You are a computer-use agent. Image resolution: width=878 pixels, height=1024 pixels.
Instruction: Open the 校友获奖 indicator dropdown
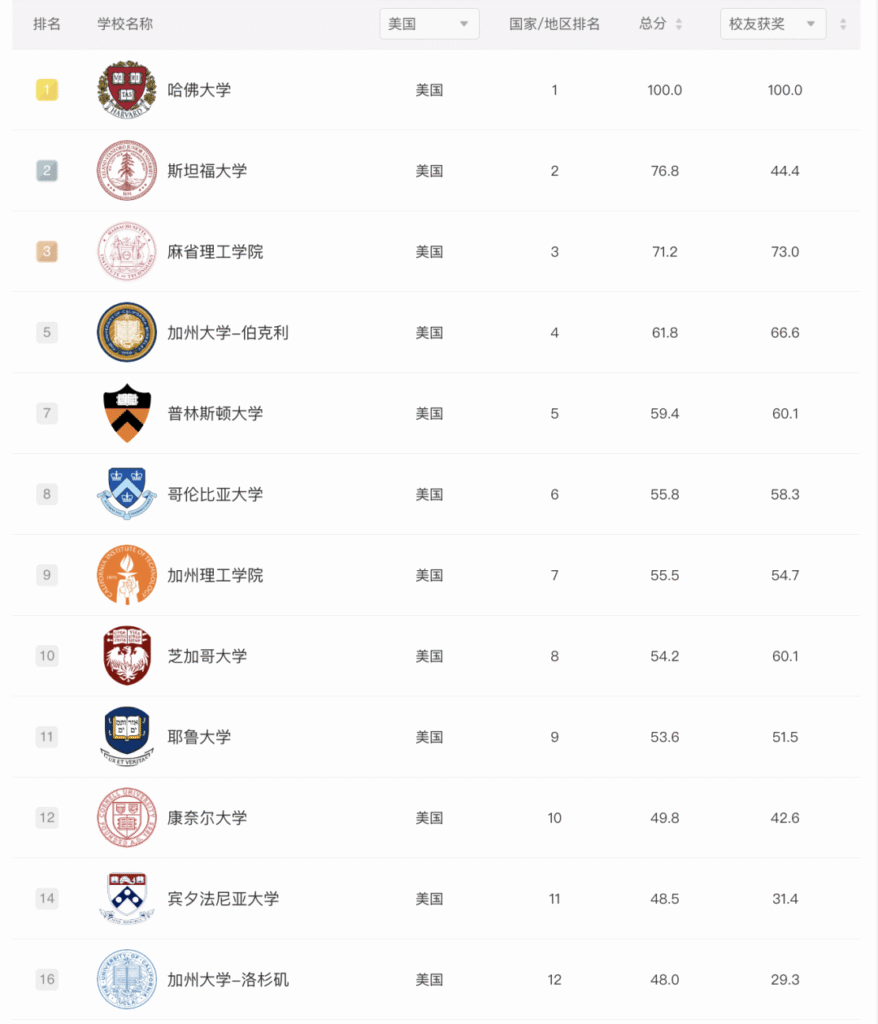click(x=772, y=24)
